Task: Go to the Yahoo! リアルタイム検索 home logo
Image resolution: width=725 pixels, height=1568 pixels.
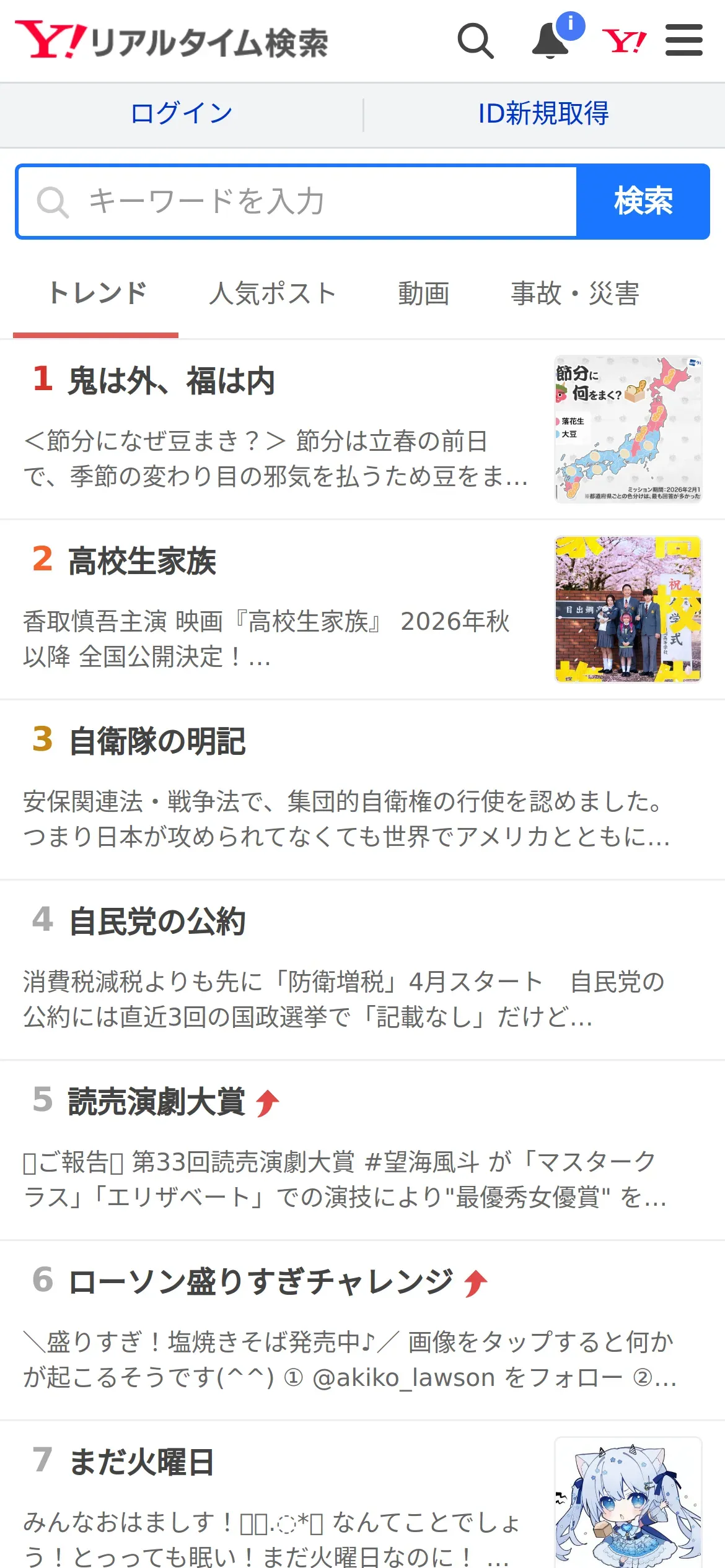Action: (172, 41)
